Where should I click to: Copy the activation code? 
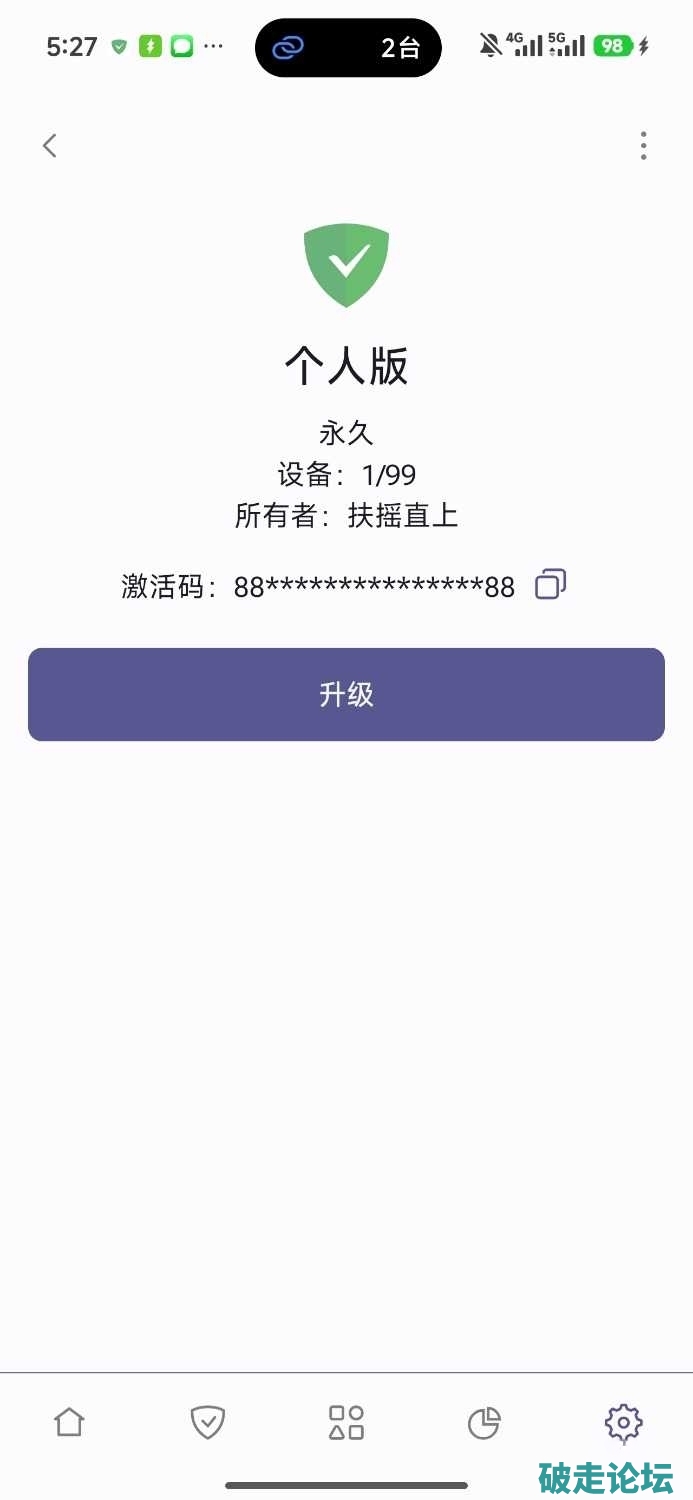click(551, 584)
